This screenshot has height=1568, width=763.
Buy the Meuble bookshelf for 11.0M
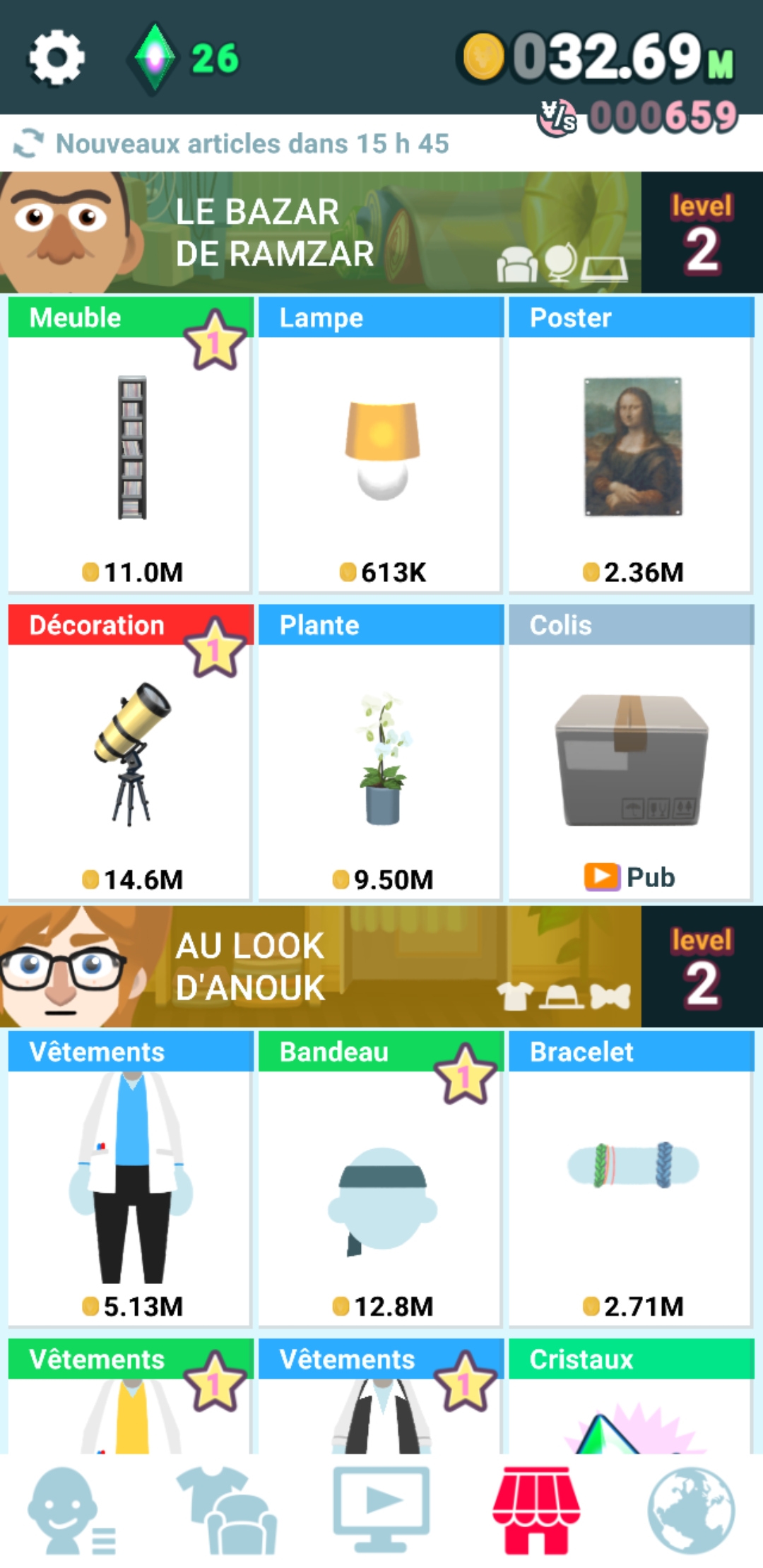click(x=130, y=452)
